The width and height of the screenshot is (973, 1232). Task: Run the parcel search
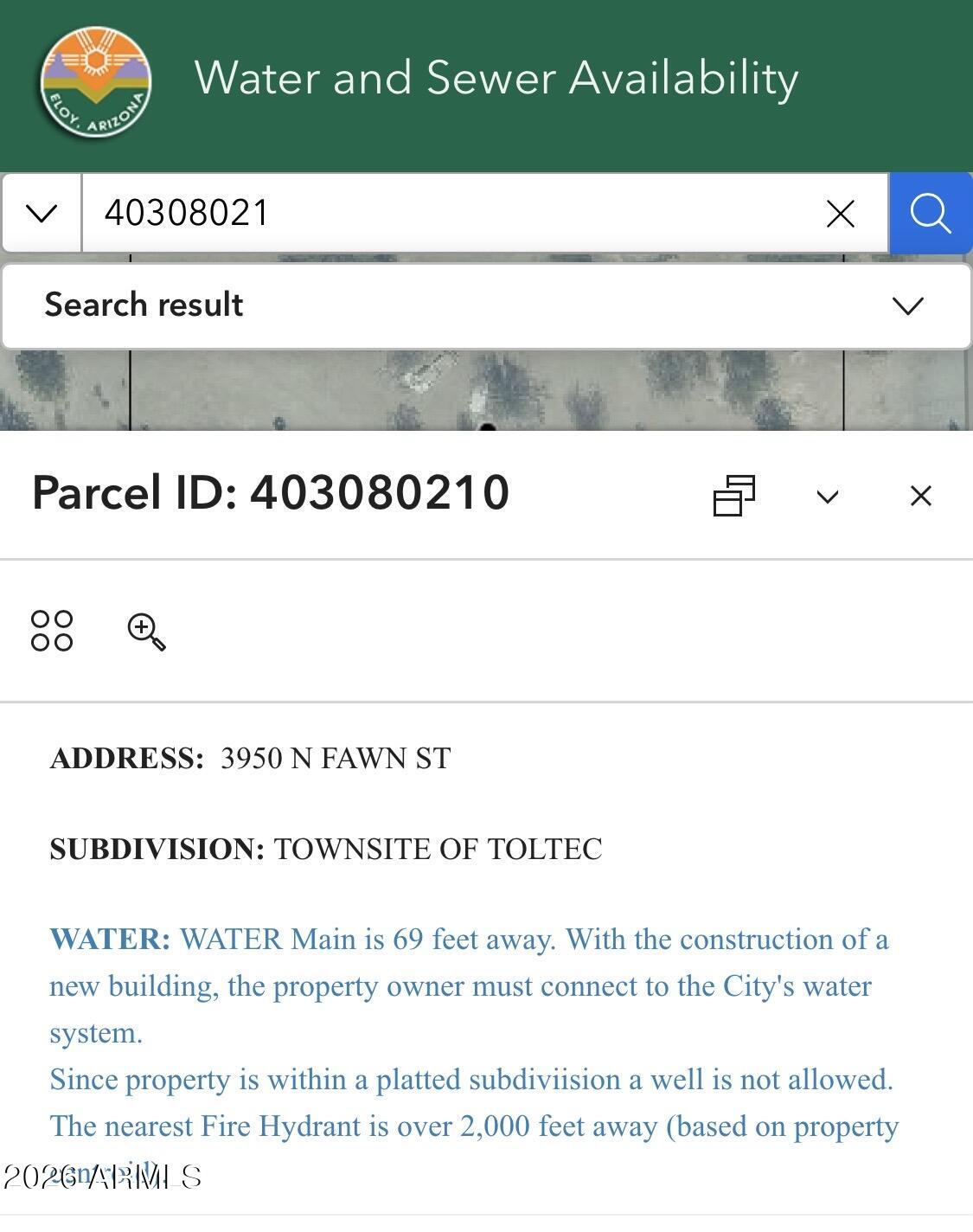pyautogui.click(x=931, y=213)
